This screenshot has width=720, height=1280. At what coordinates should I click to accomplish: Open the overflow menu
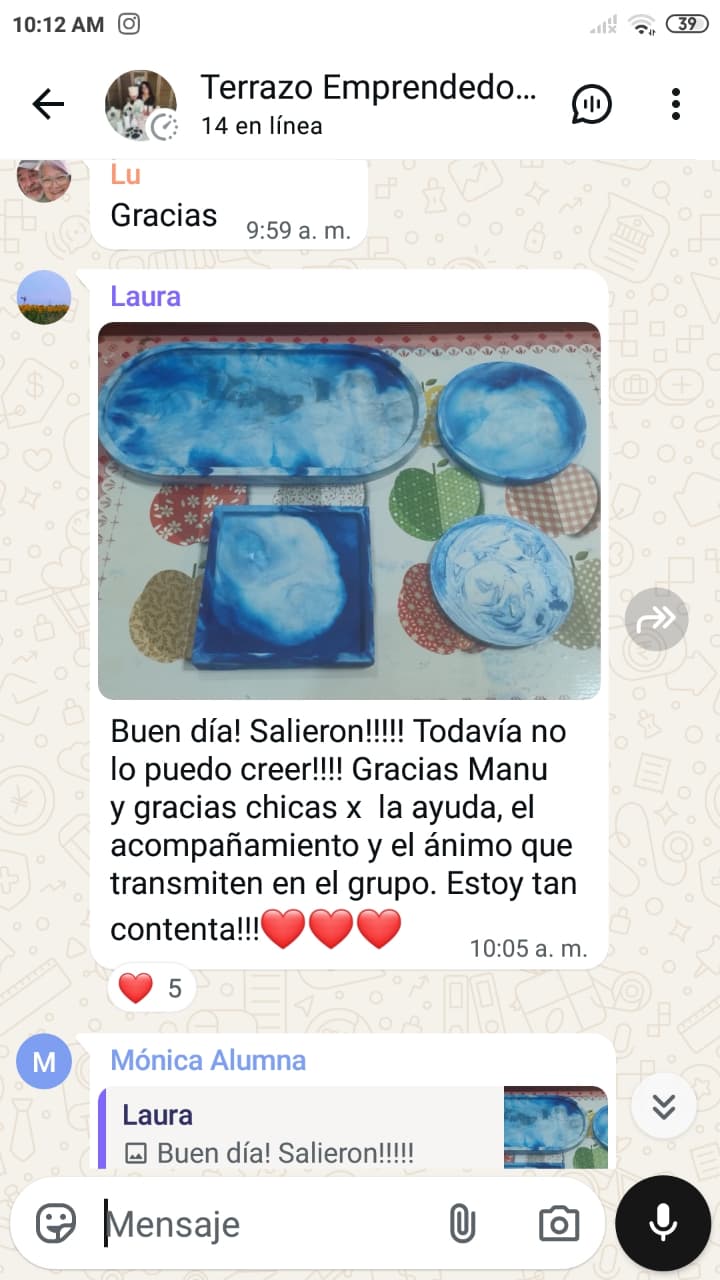click(676, 104)
